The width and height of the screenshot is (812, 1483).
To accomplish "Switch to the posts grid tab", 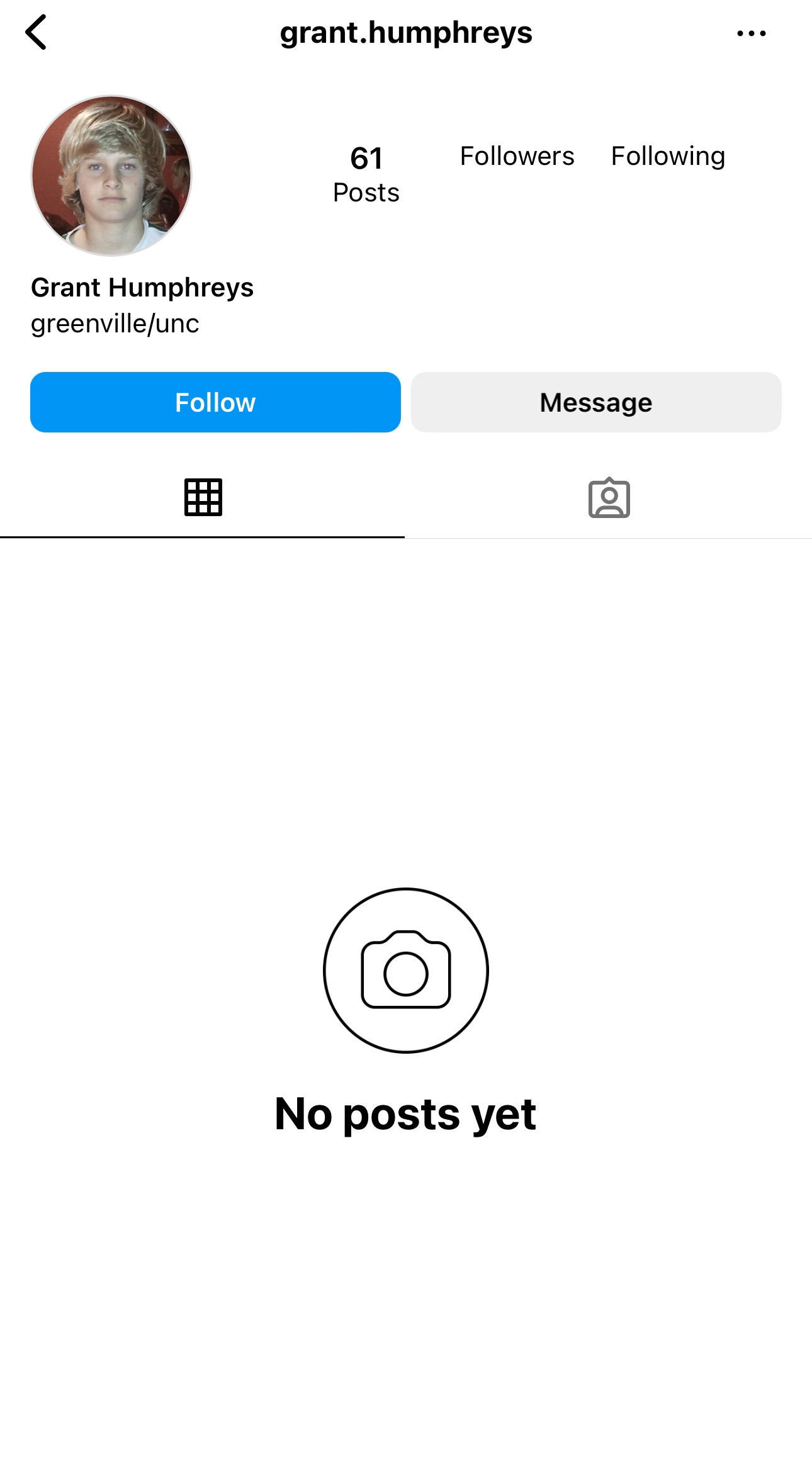I will pyautogui.click(x=203, y=497).
